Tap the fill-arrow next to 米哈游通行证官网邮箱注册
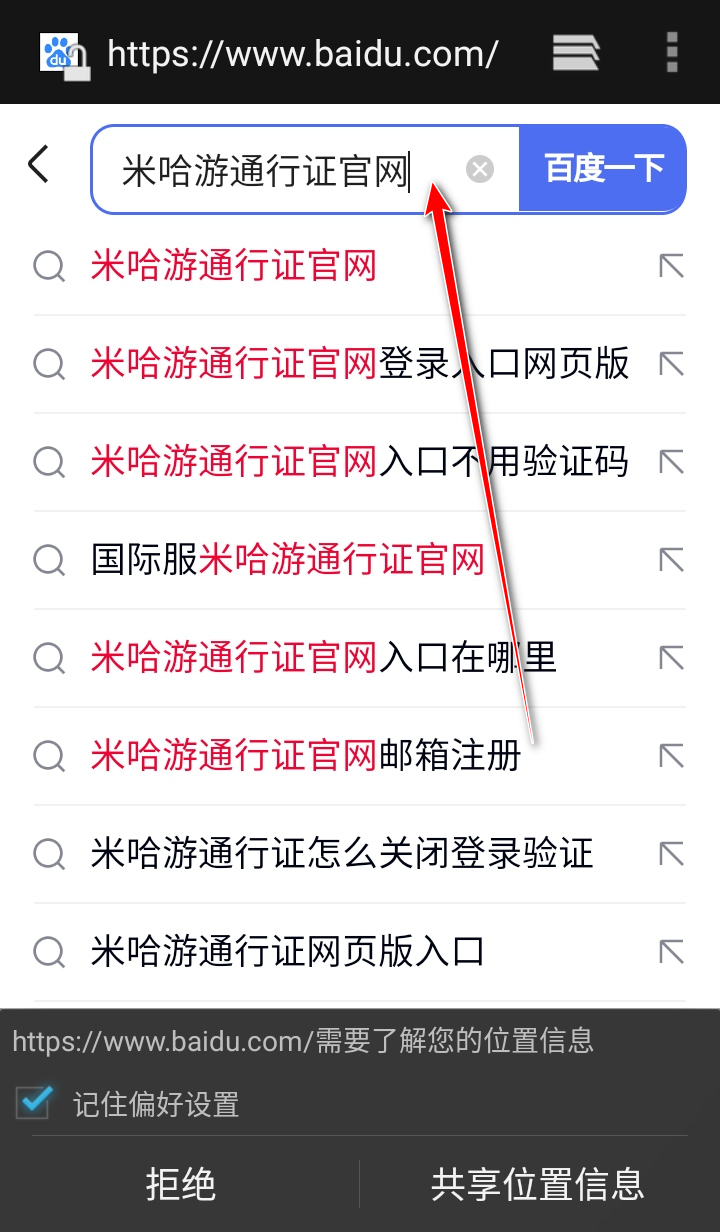This screenshot has width=720, height=1232. [x=672, y=756]
